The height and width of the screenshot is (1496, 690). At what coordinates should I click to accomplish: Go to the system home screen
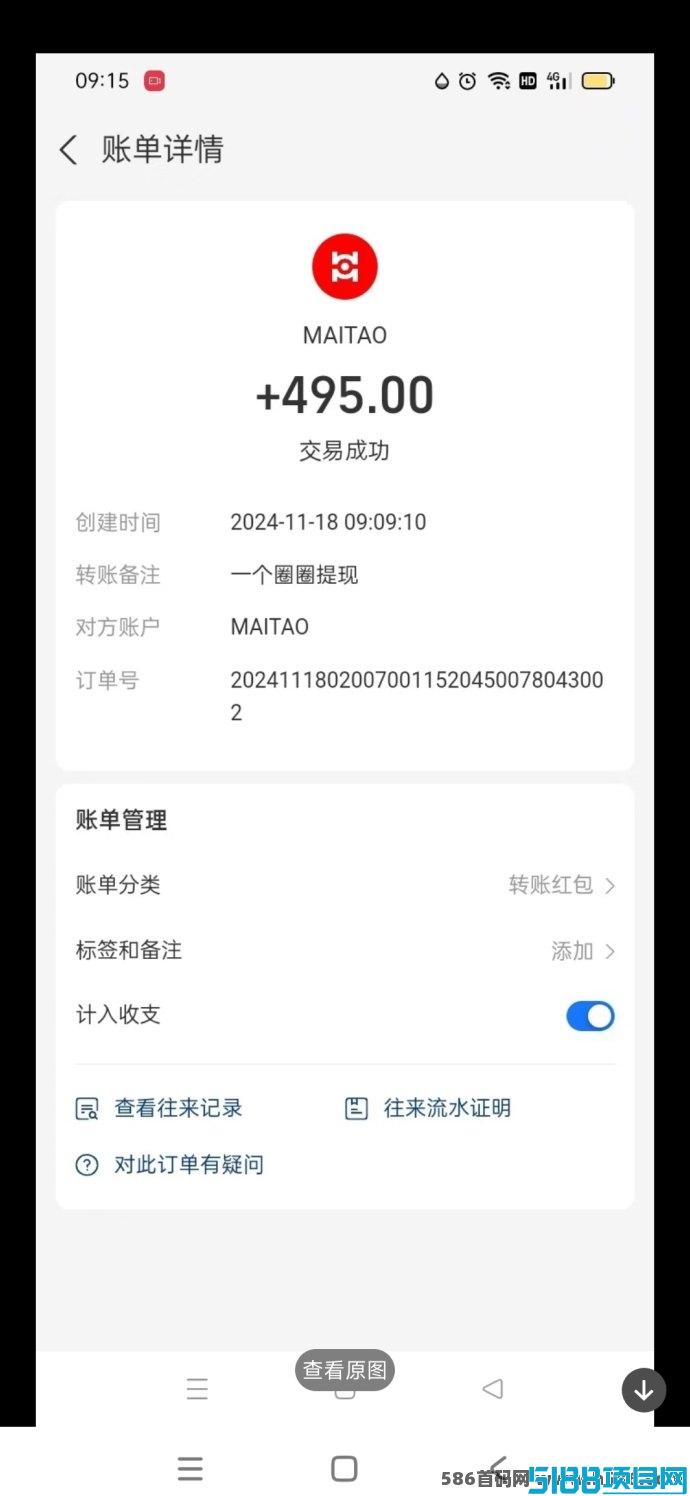[x=344, y=1468]
